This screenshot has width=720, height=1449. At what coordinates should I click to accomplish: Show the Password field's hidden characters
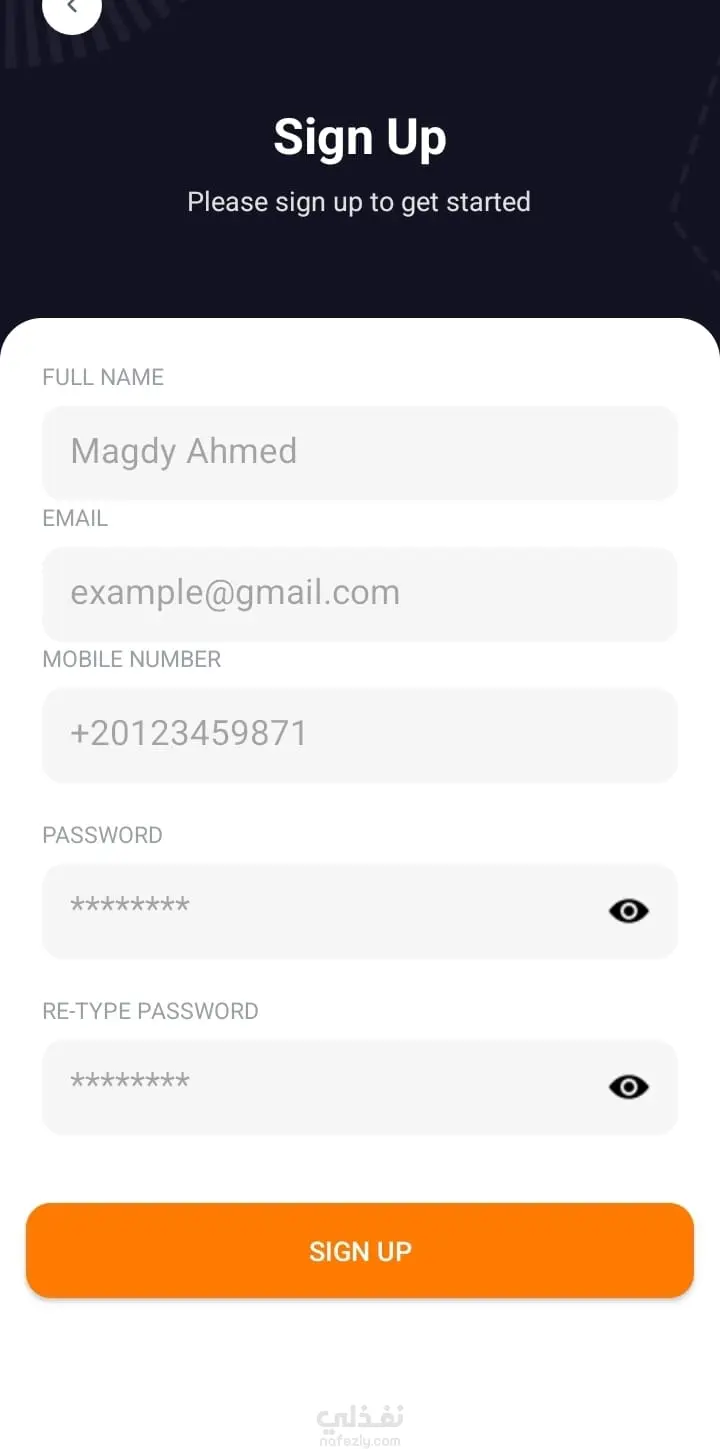pos(628,911)
